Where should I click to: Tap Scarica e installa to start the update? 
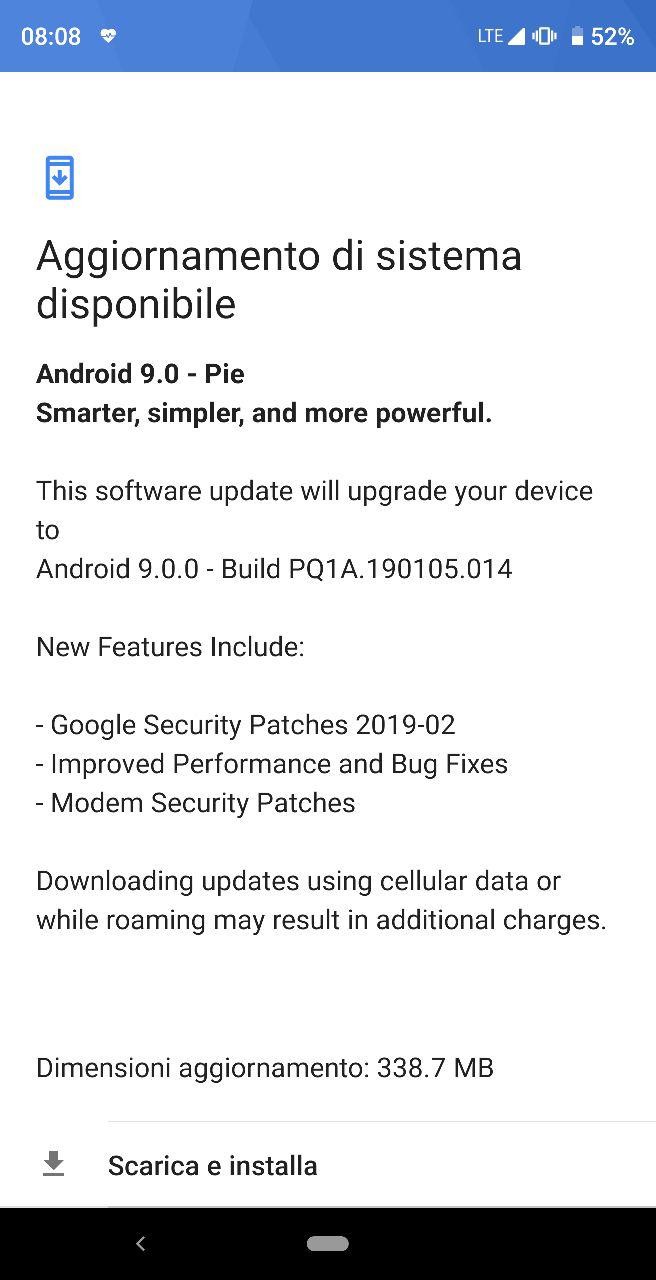328,1165
